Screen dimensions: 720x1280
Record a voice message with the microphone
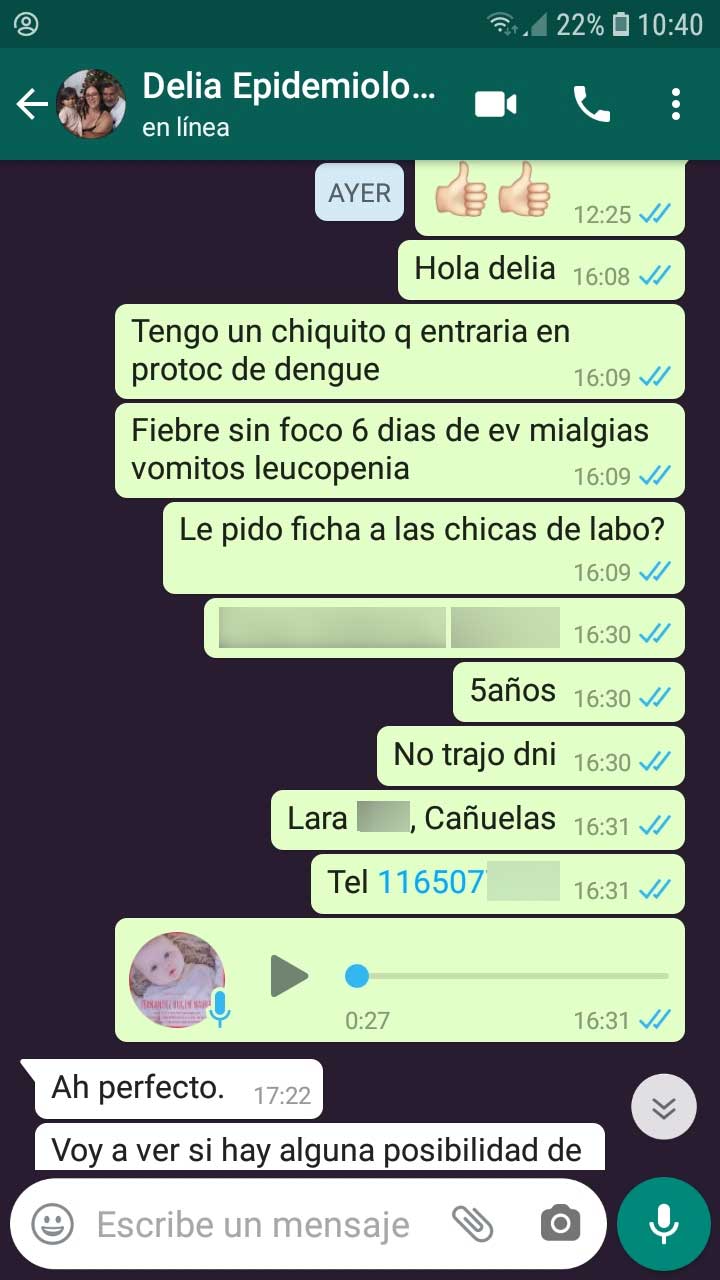pyautogui.click(x=664, y=1224)
